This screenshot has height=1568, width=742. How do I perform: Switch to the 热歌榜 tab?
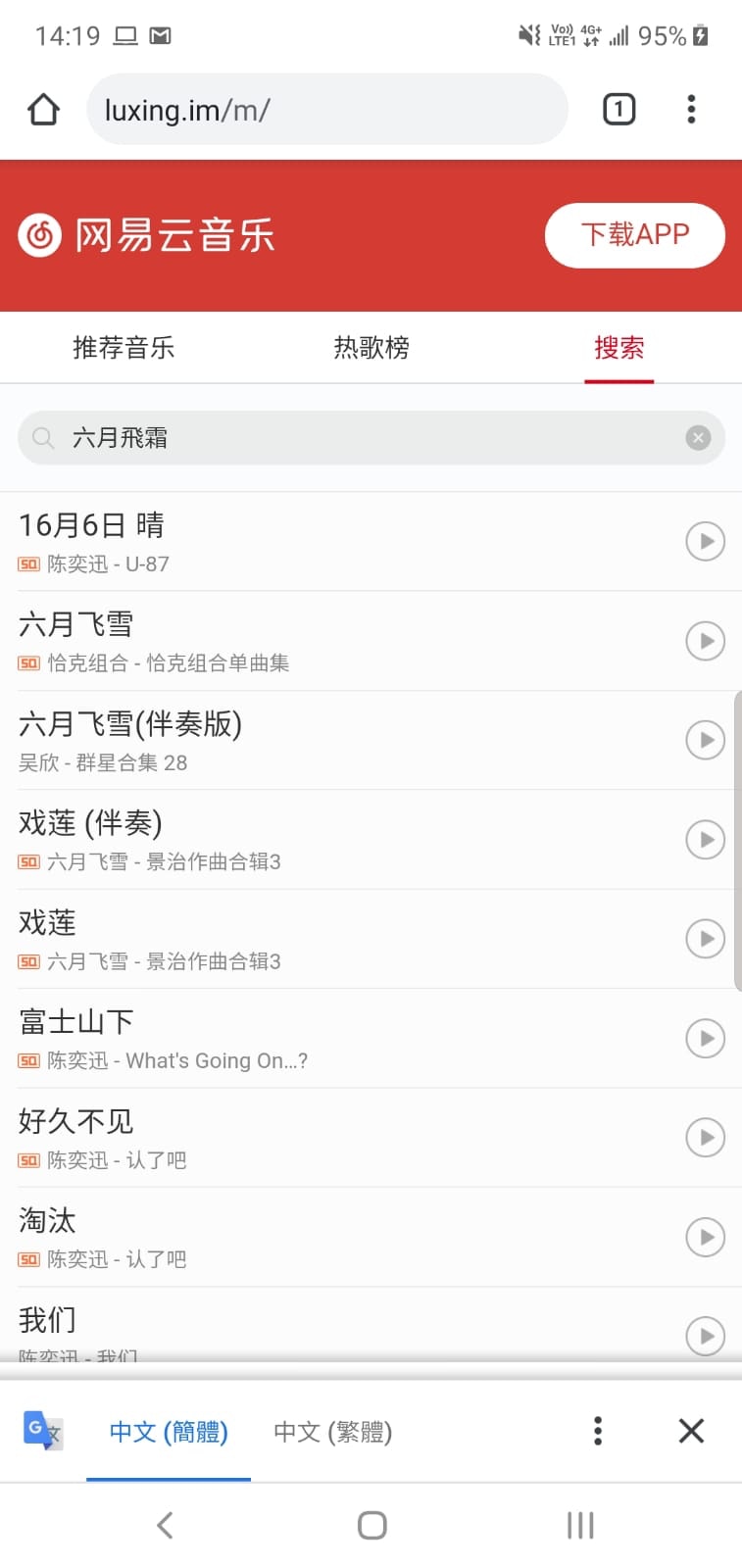(x=371, y=348)
